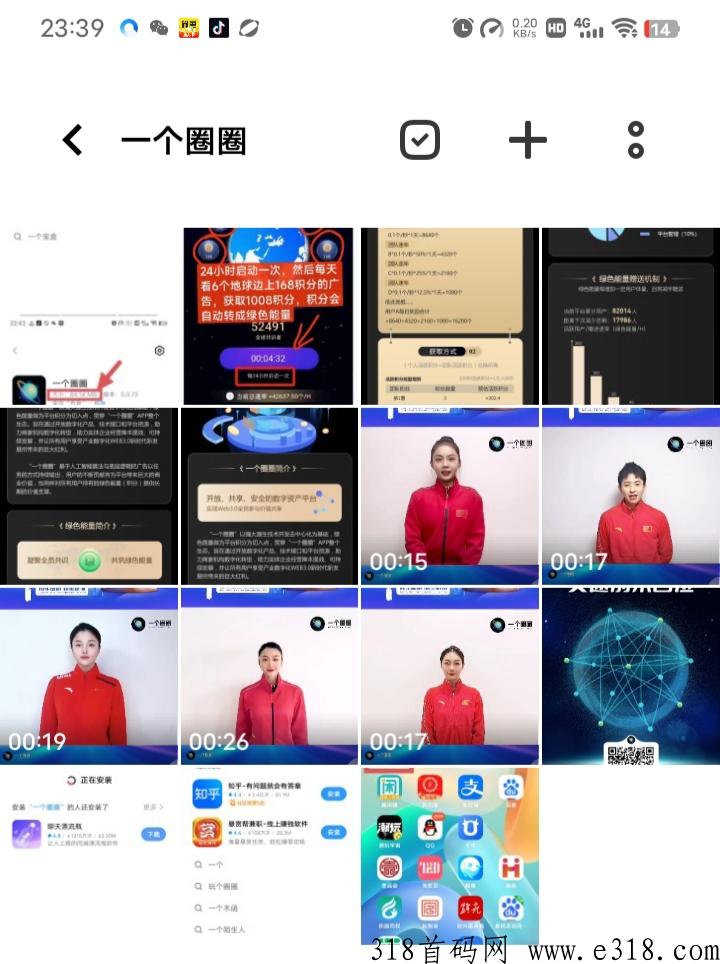Viewport: 720px width, 964px height.
Task: View the 一个圈圈简介 image
Action: (268, 496)
